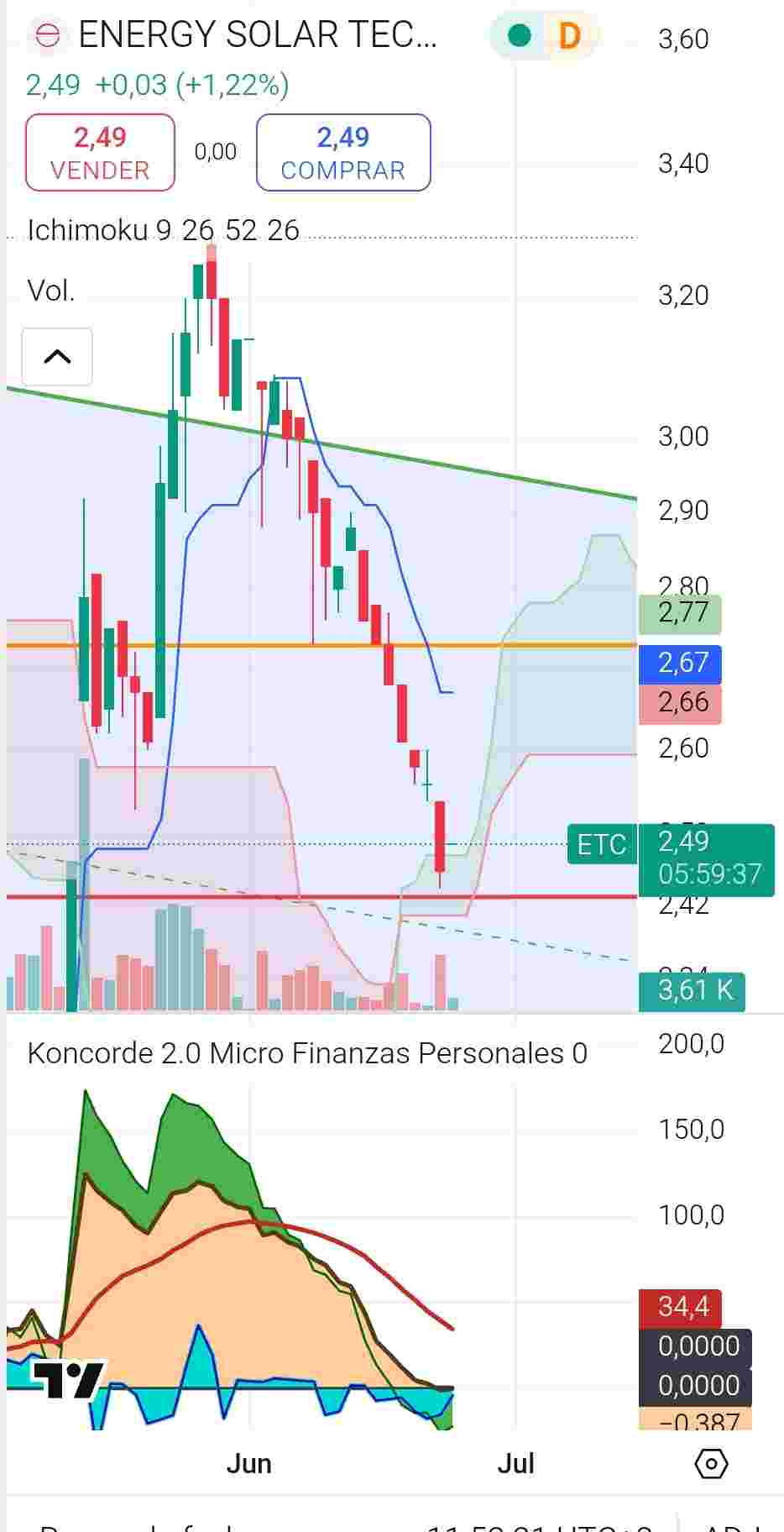Tap the VENDER 2,49 sell button
The width and height of the screenshot is (784, 1532).
100,153
